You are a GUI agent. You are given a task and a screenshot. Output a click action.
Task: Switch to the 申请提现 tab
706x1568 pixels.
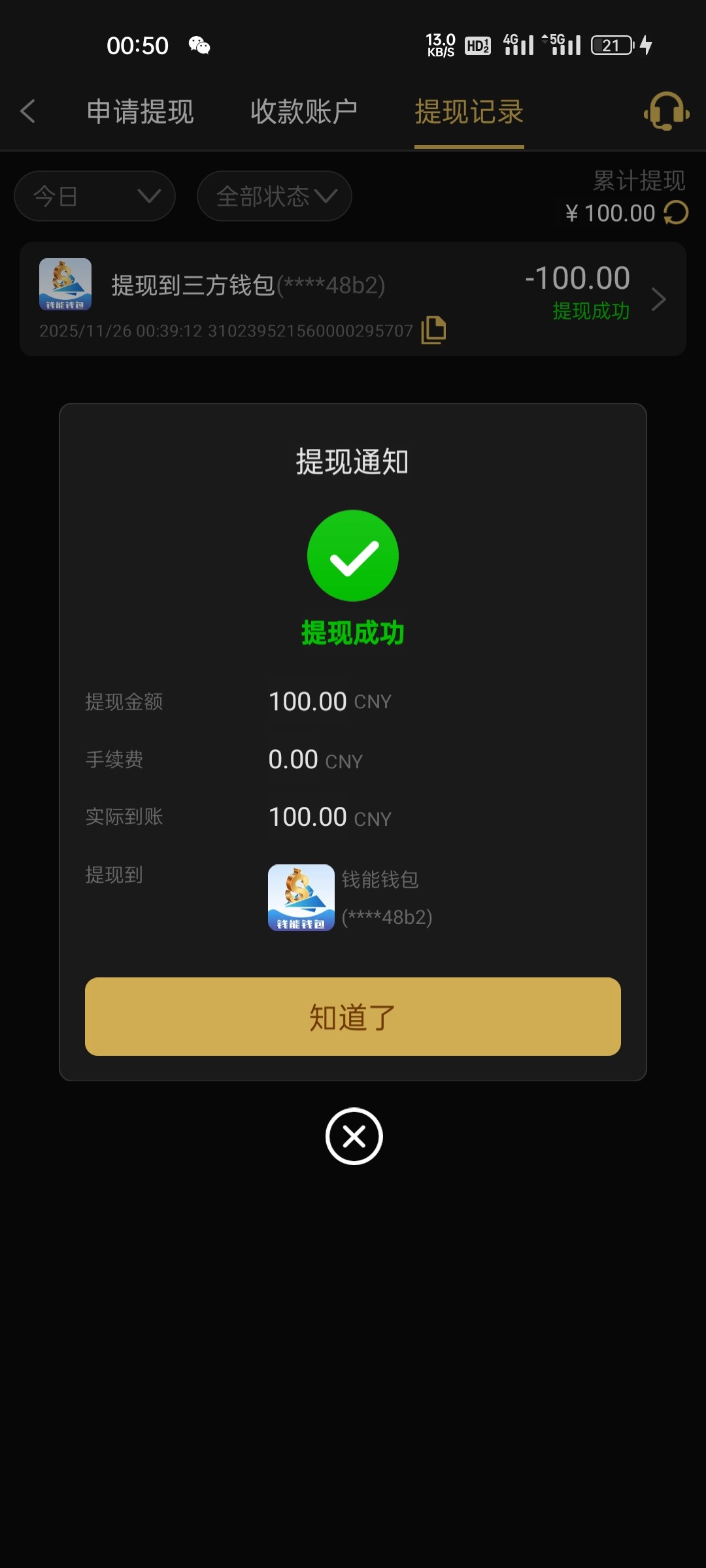click(140, 112)
